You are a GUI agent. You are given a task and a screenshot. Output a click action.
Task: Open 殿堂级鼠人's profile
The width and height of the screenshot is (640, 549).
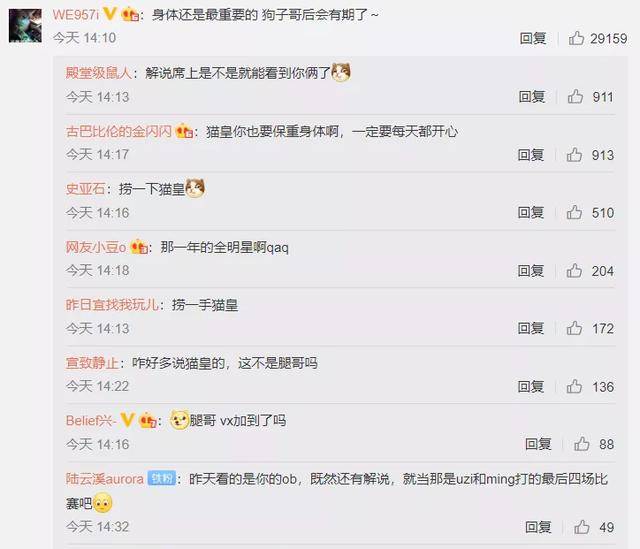pyautogui.click(x=97, y=72)
